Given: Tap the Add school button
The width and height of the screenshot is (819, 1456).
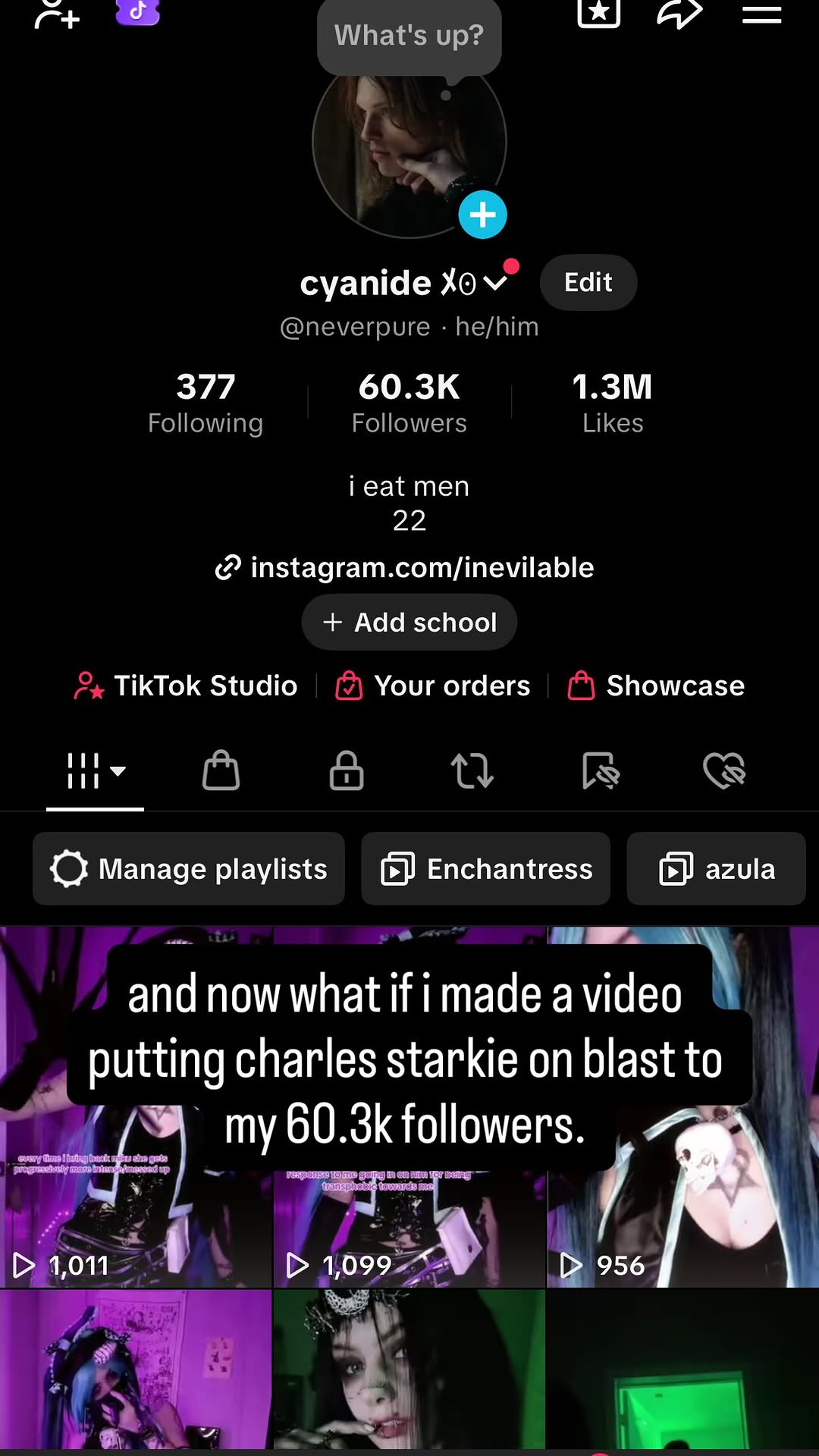Looking at the screenshot, I should pyautogui.click(x=409, y=623).
